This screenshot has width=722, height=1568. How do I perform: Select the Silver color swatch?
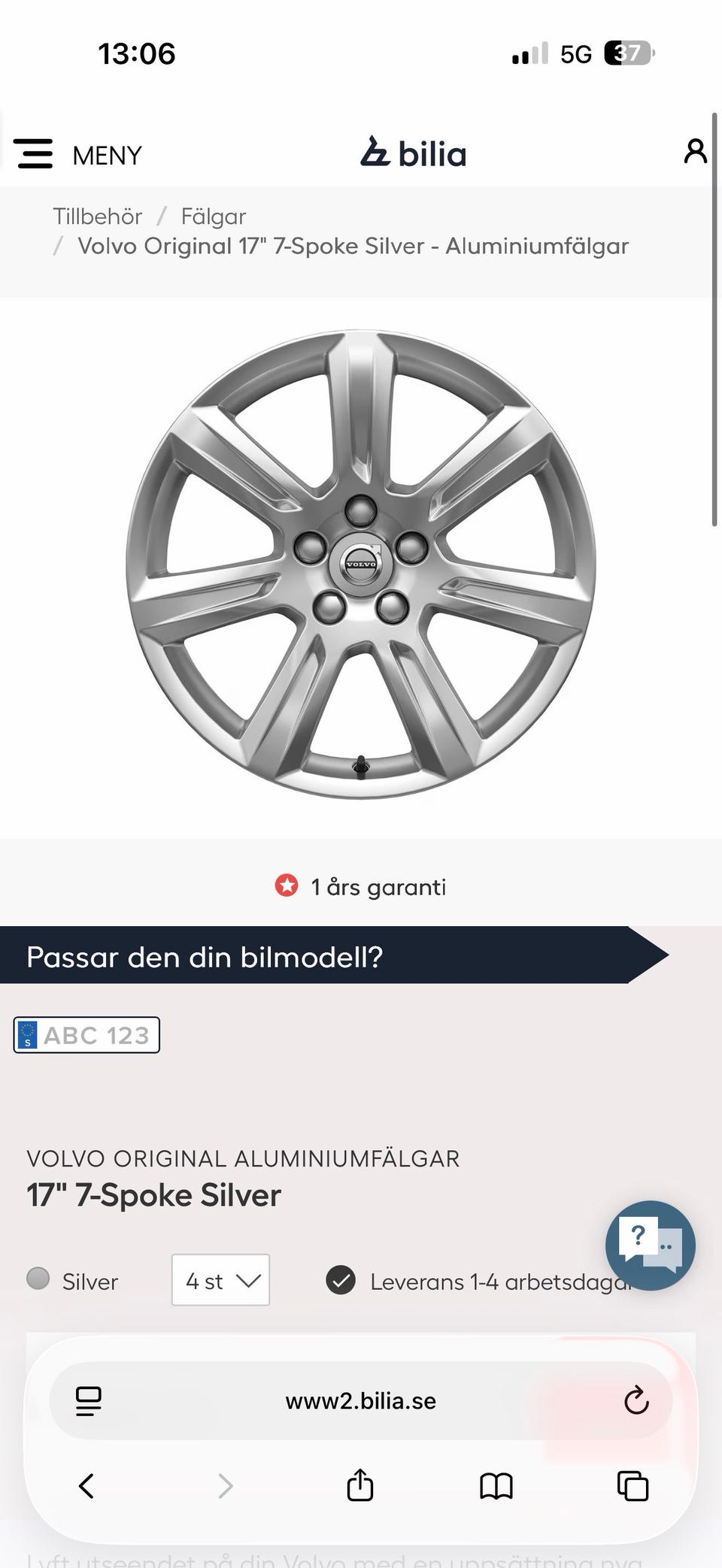pos(38,1279)
